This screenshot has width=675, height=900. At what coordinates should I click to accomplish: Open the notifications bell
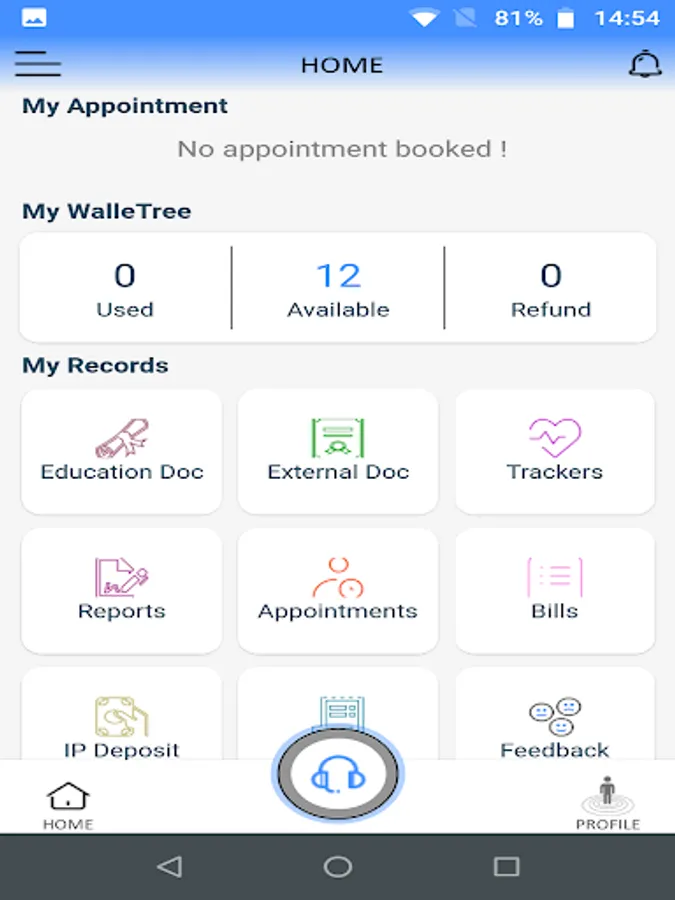[x=645, y=64]
